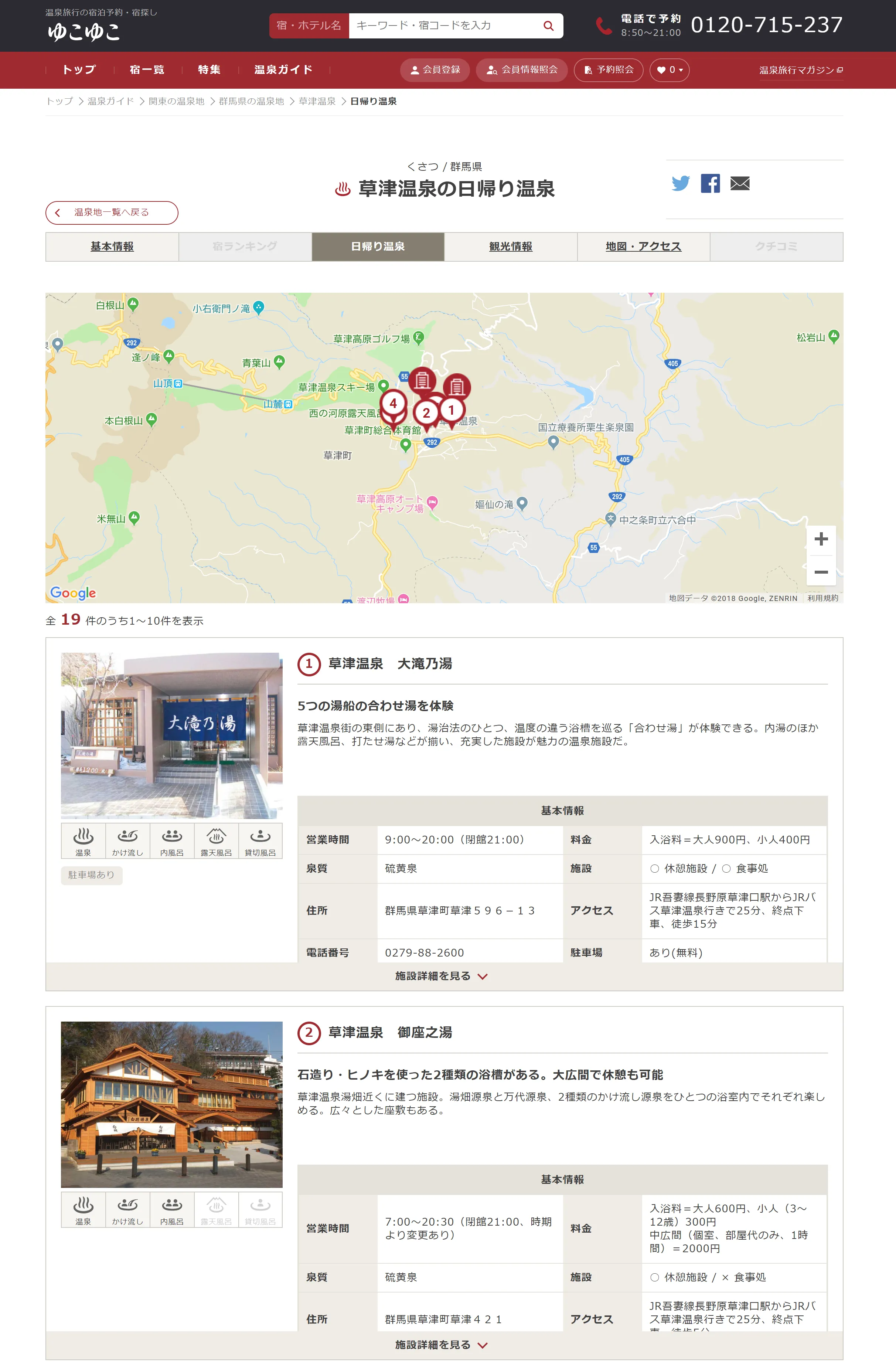Tap the magnifier search icon

(548, 26)
